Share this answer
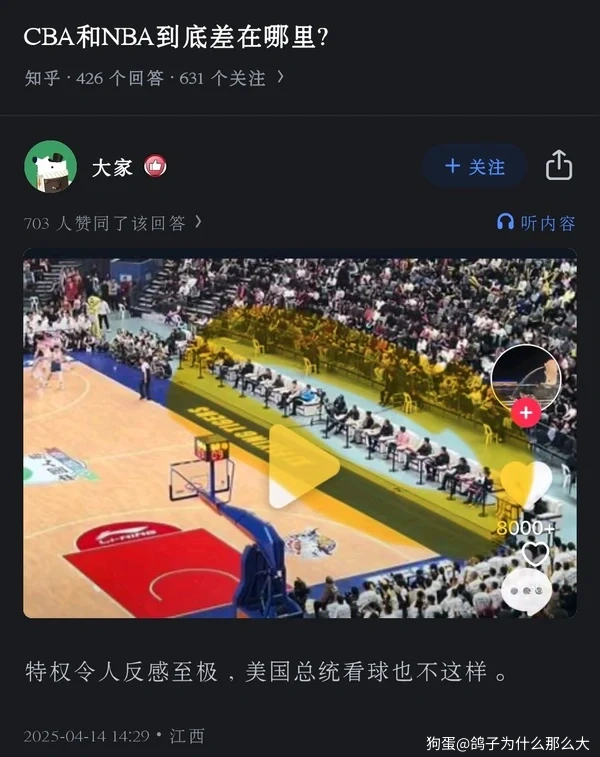Viewport: 600px width, 757px height. [x=559, y=166]
